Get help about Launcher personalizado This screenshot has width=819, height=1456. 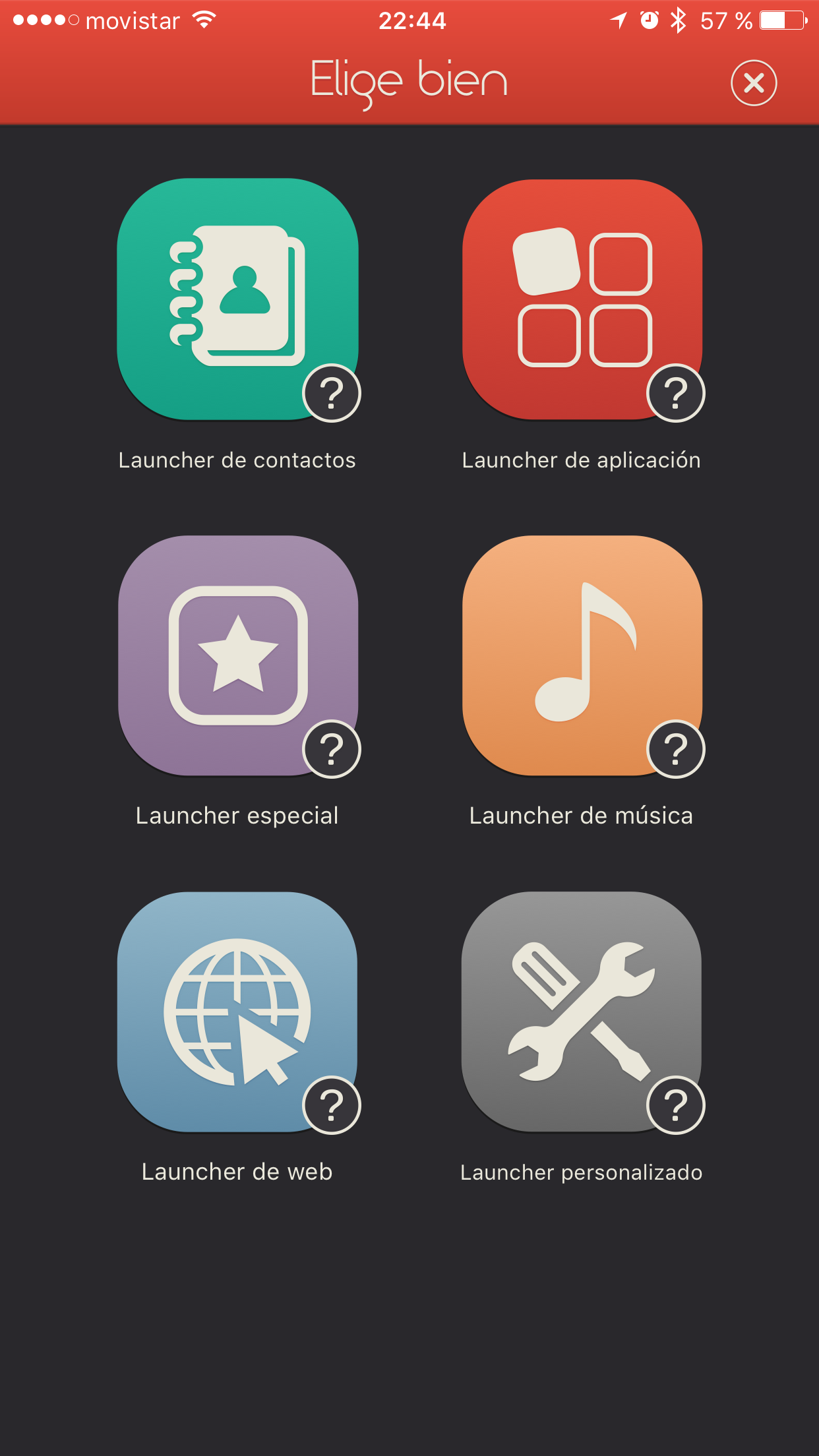(x=676, y=1105)
